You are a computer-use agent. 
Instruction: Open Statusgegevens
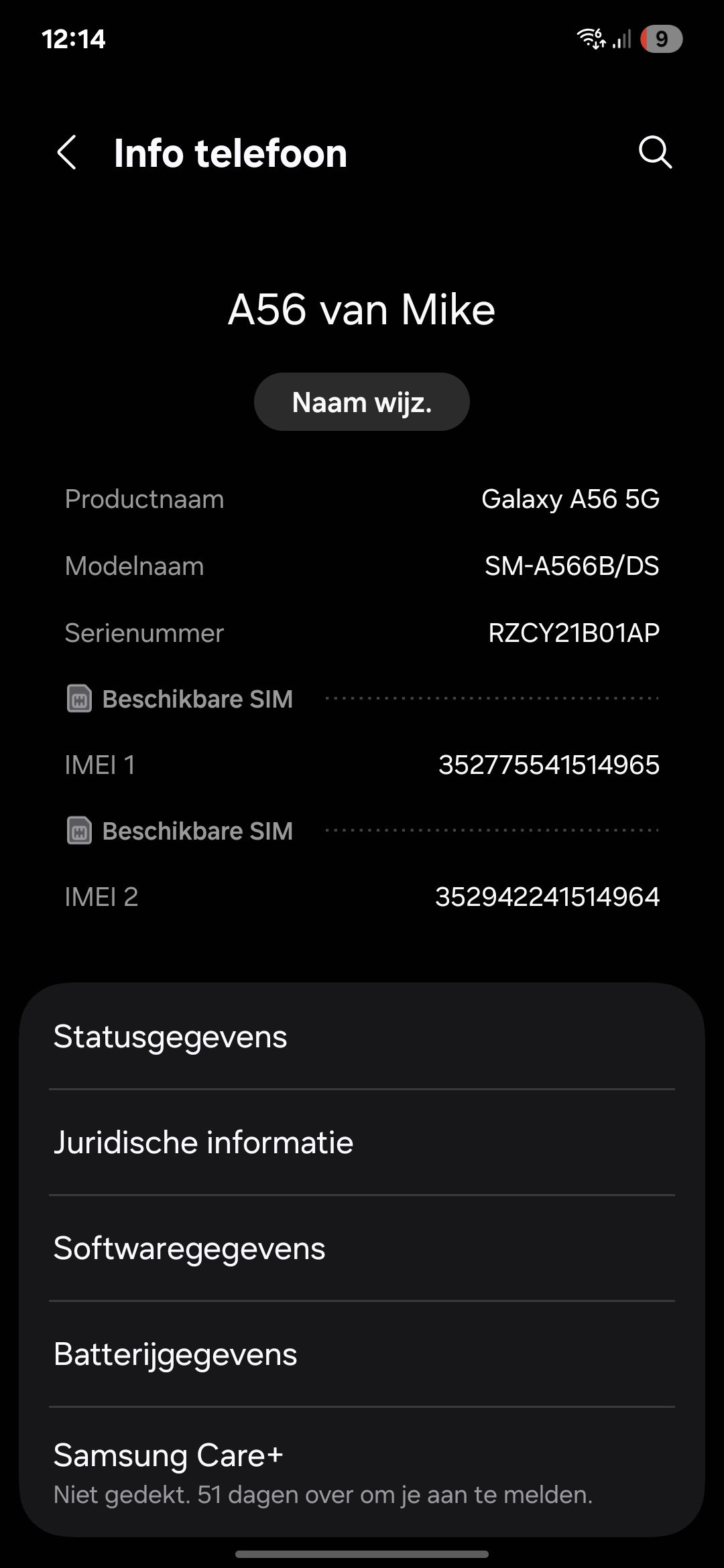(x=362, y=1037)
